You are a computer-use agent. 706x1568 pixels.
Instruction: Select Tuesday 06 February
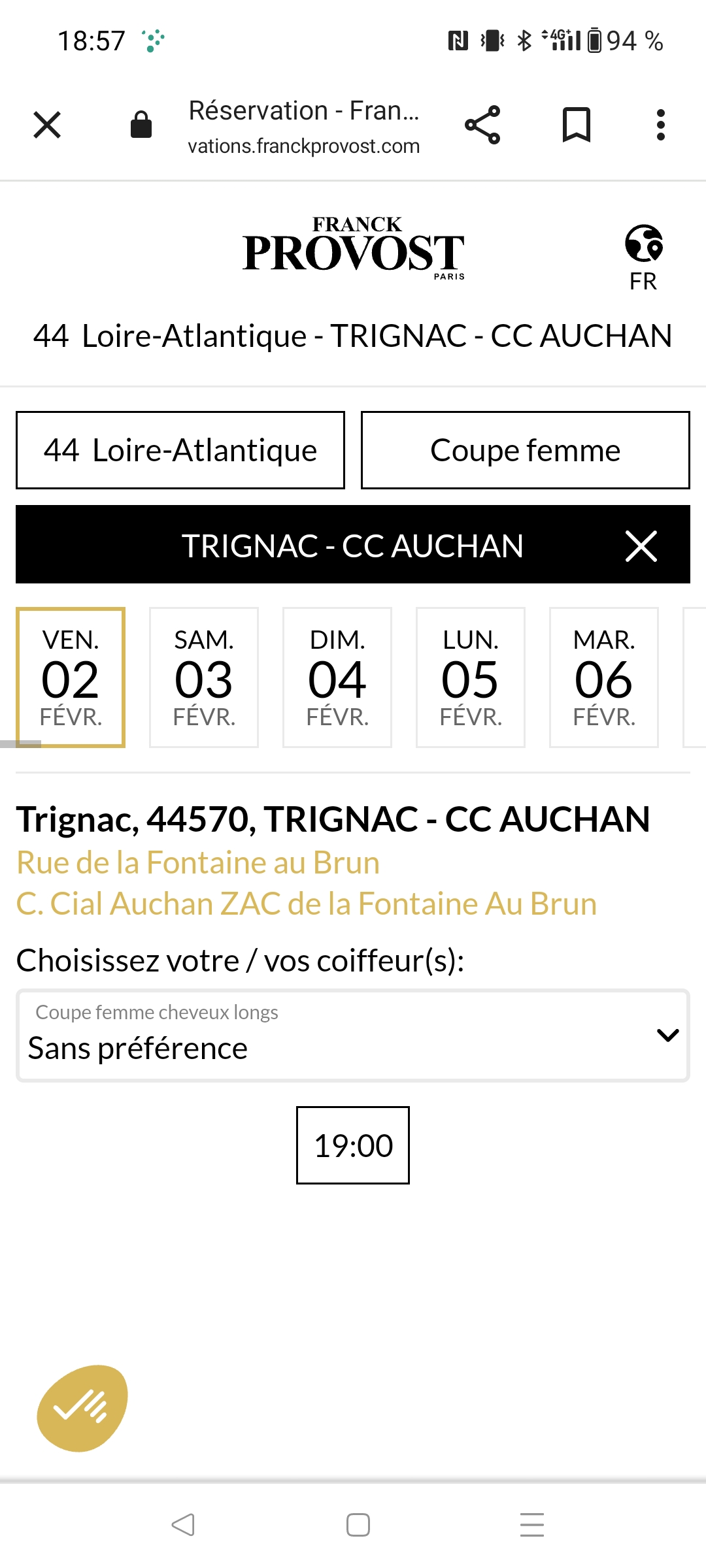pyautogui.click(x=604, y=678)
